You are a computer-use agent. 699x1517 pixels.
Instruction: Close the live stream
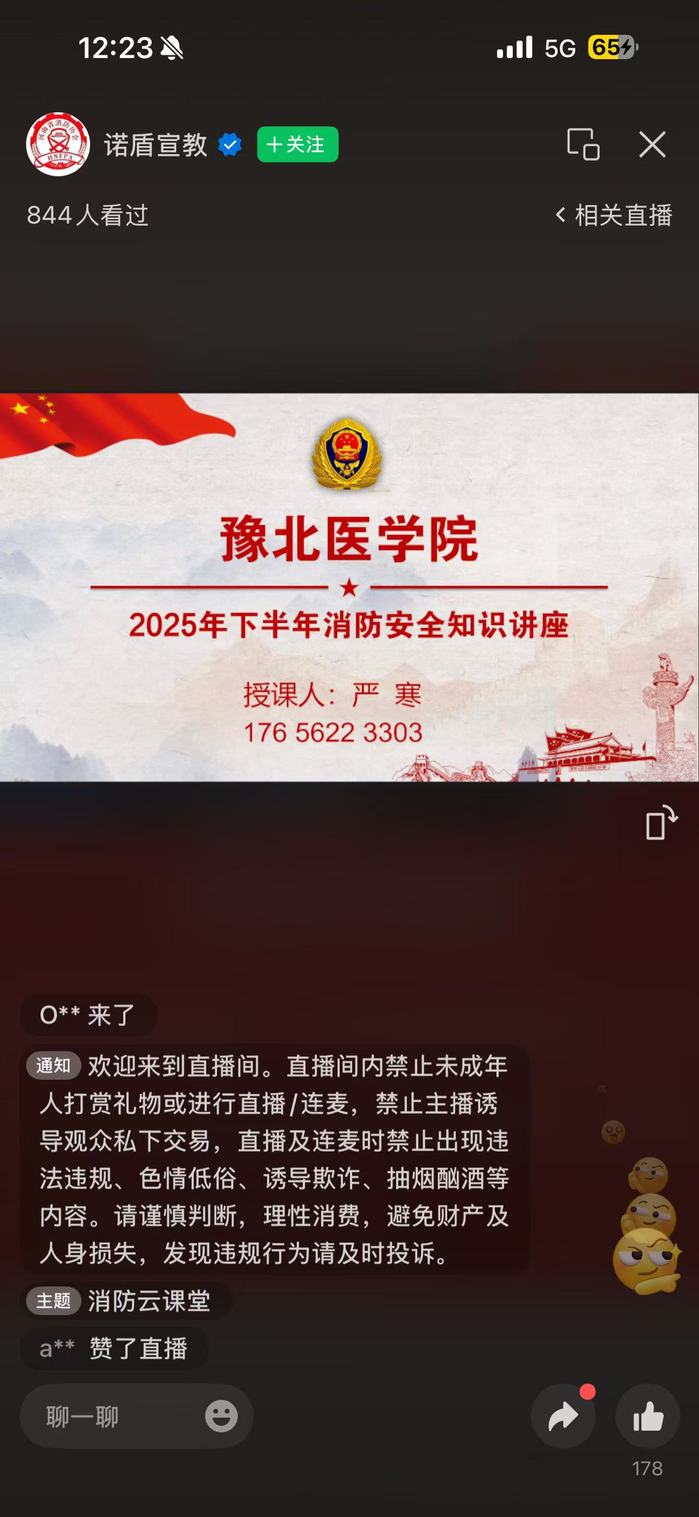[652, 145]
